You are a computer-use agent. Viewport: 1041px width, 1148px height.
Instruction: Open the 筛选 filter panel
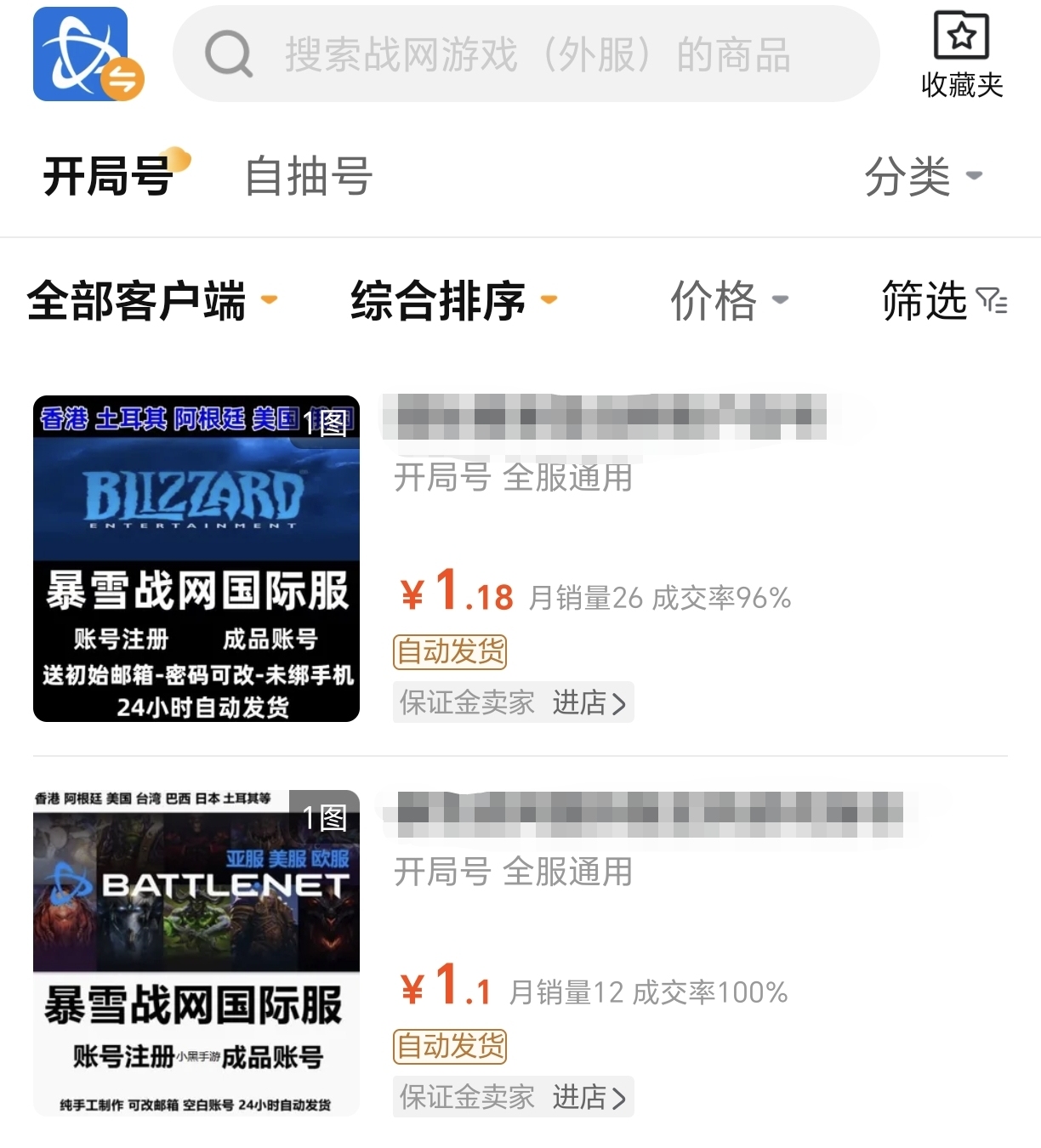(x=943, y=301)
